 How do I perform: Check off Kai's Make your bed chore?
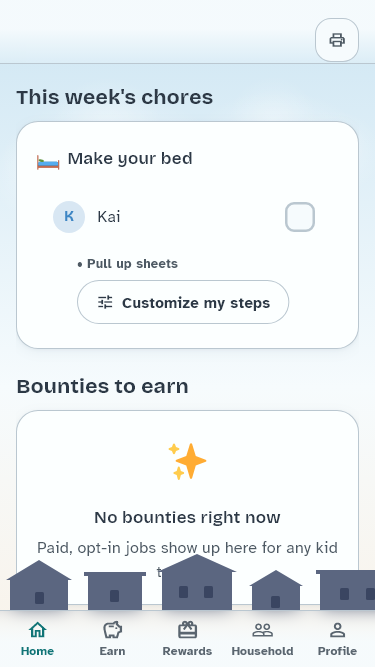(300, 217)
